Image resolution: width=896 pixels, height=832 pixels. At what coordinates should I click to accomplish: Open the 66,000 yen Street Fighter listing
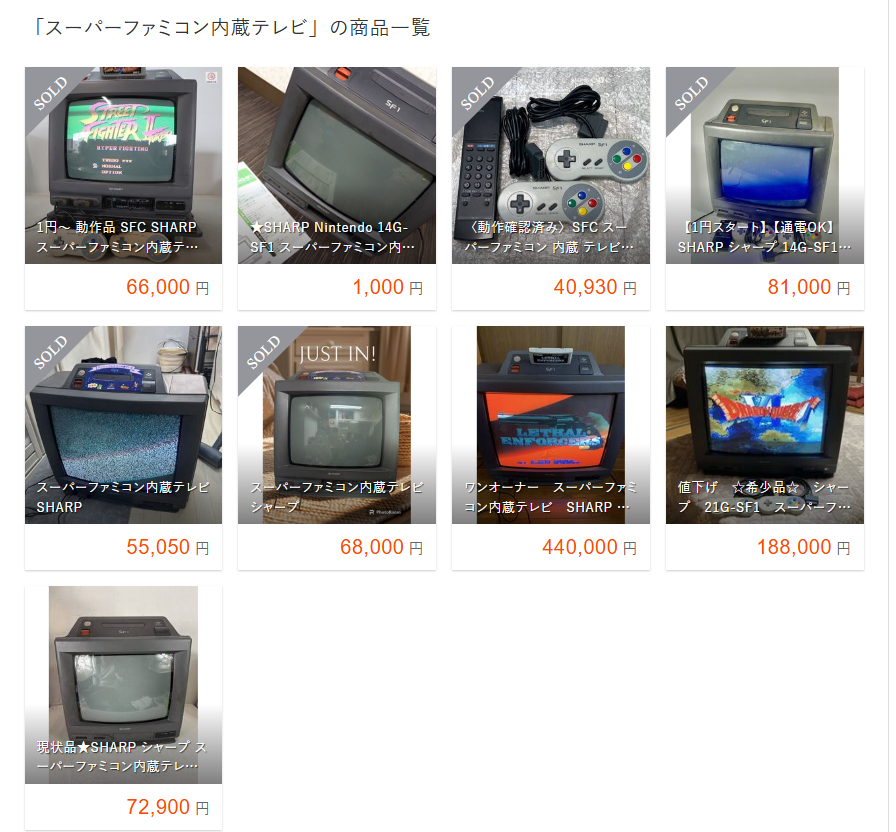[123, 166]
